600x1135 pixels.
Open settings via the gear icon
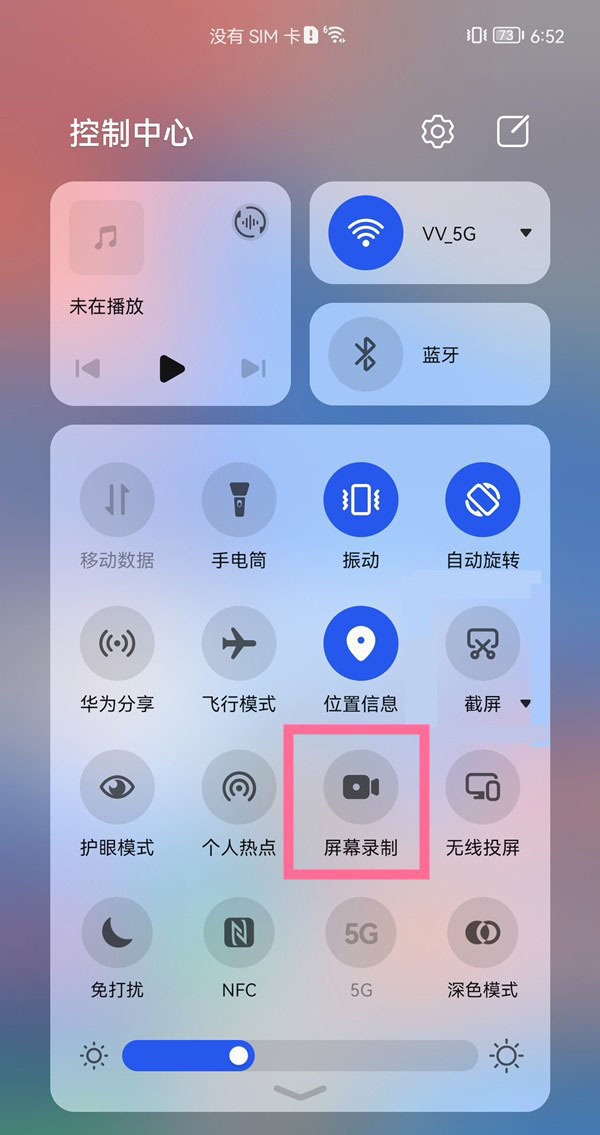438,132
